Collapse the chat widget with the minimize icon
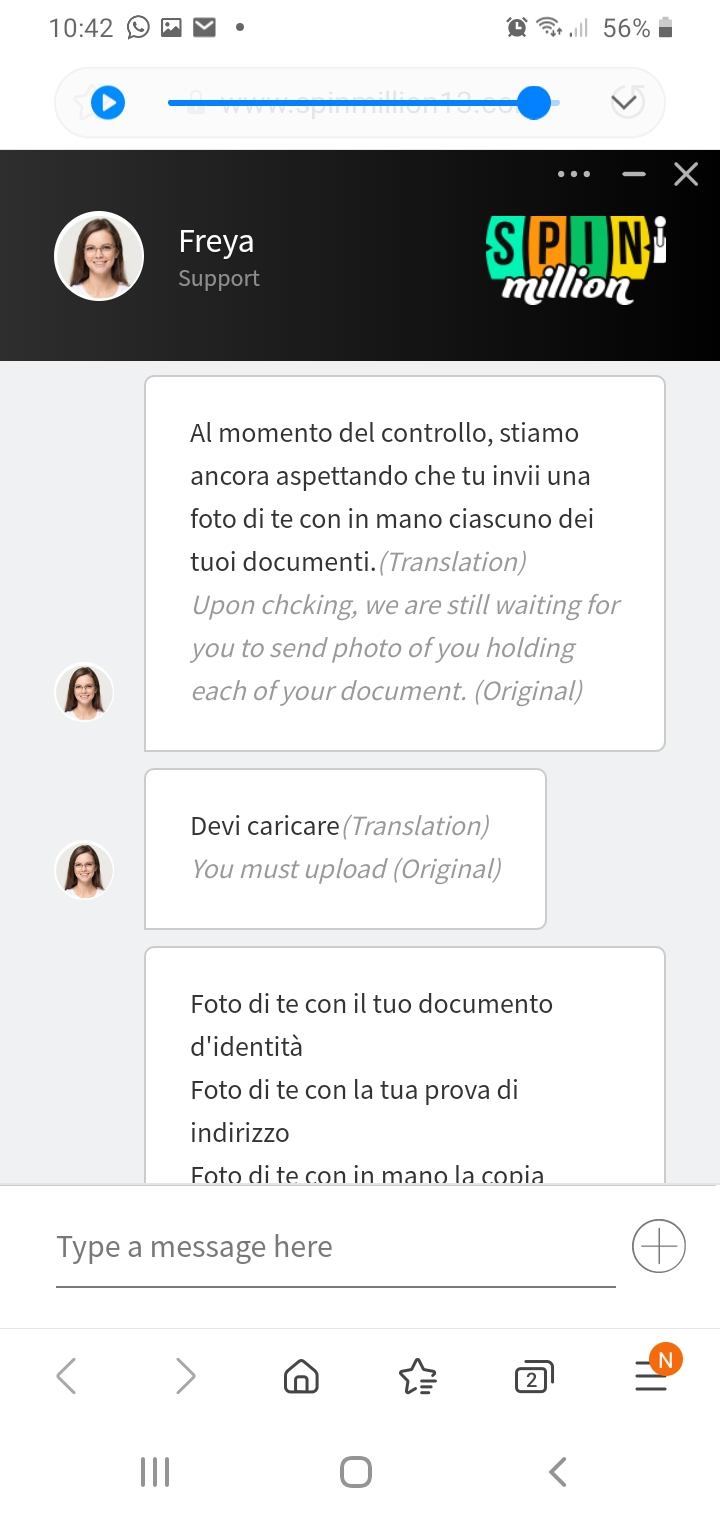 tap(633, 174)
